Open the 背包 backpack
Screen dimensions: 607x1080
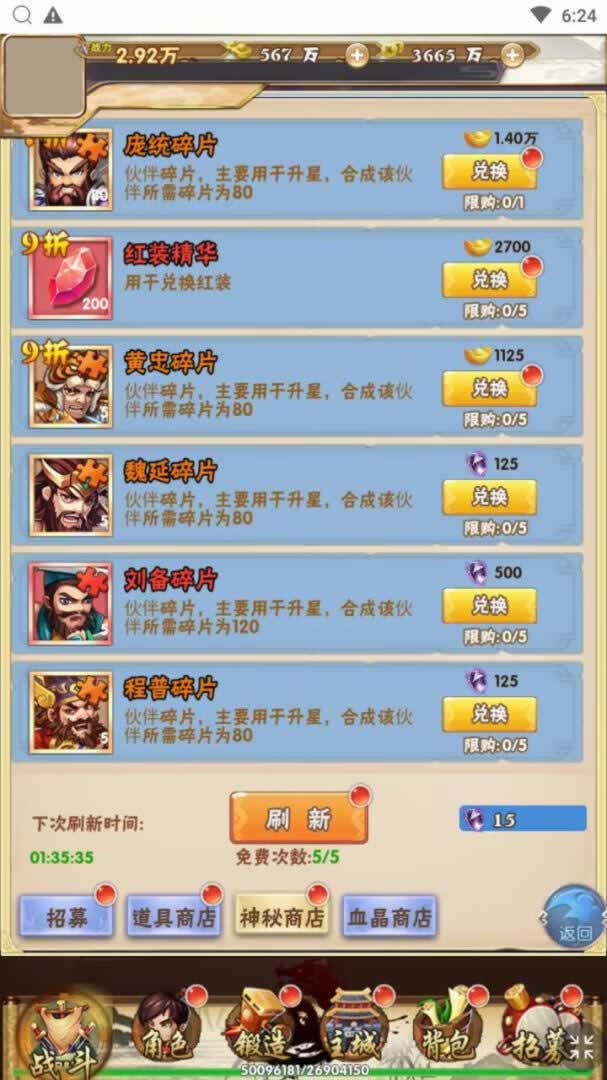pos(447,1030)
